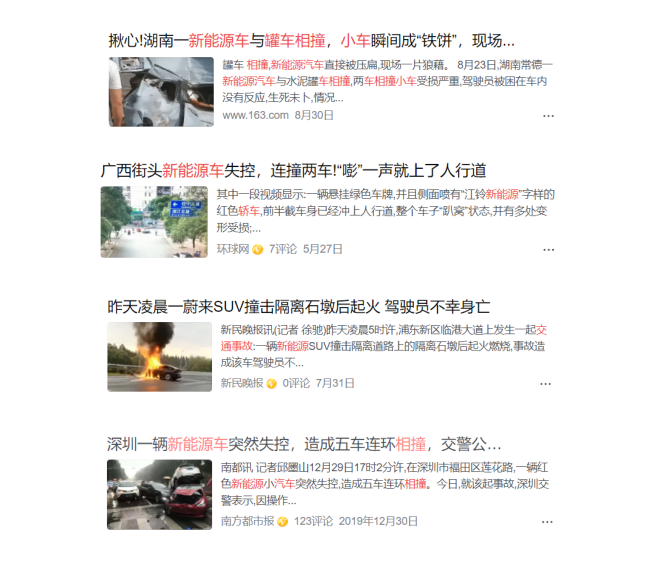View the Guangxi street scene thumbnail
The image size is (658, 562).
point(154,222)
